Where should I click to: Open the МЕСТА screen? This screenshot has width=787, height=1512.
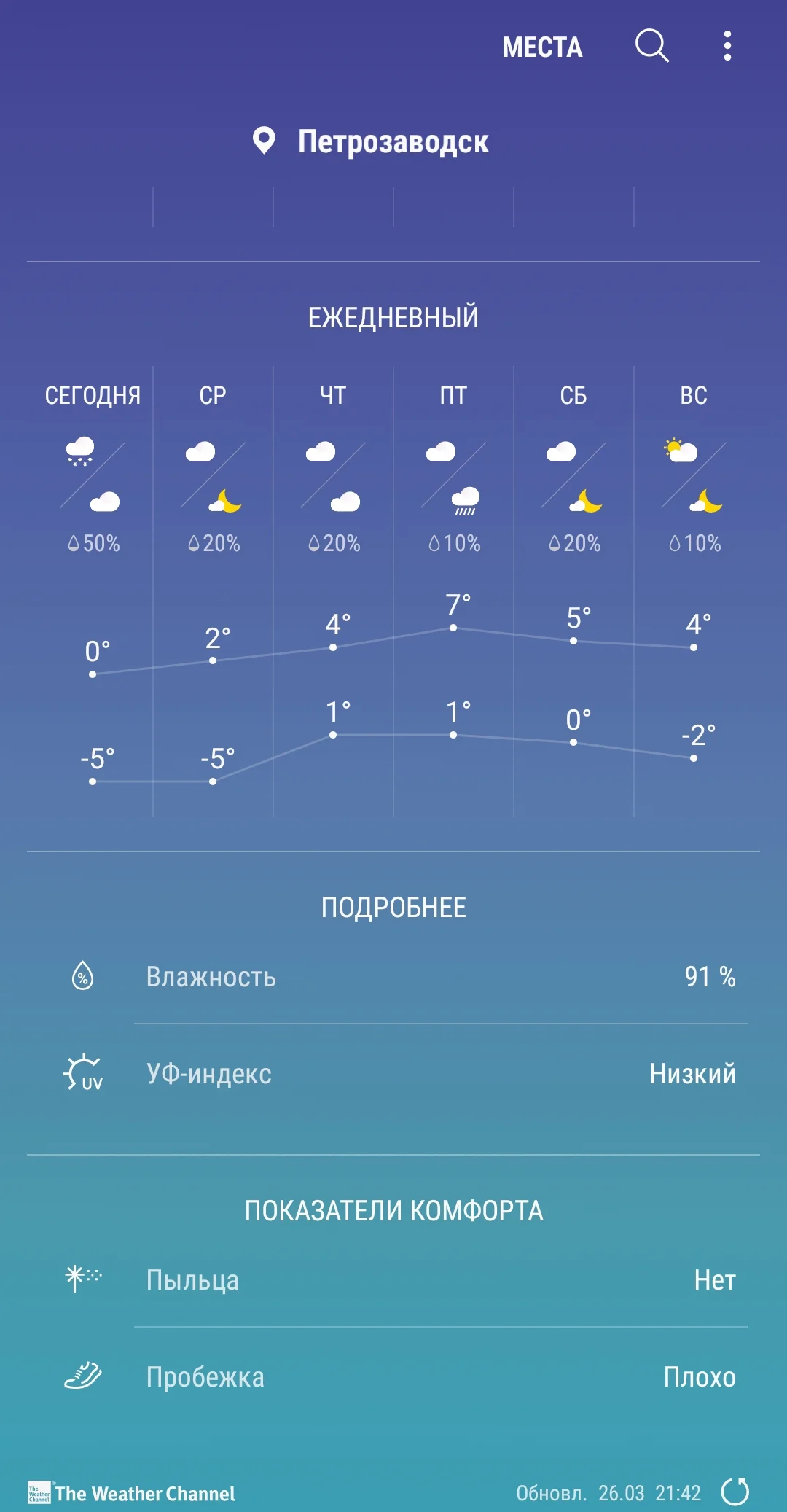coord(543,47)
